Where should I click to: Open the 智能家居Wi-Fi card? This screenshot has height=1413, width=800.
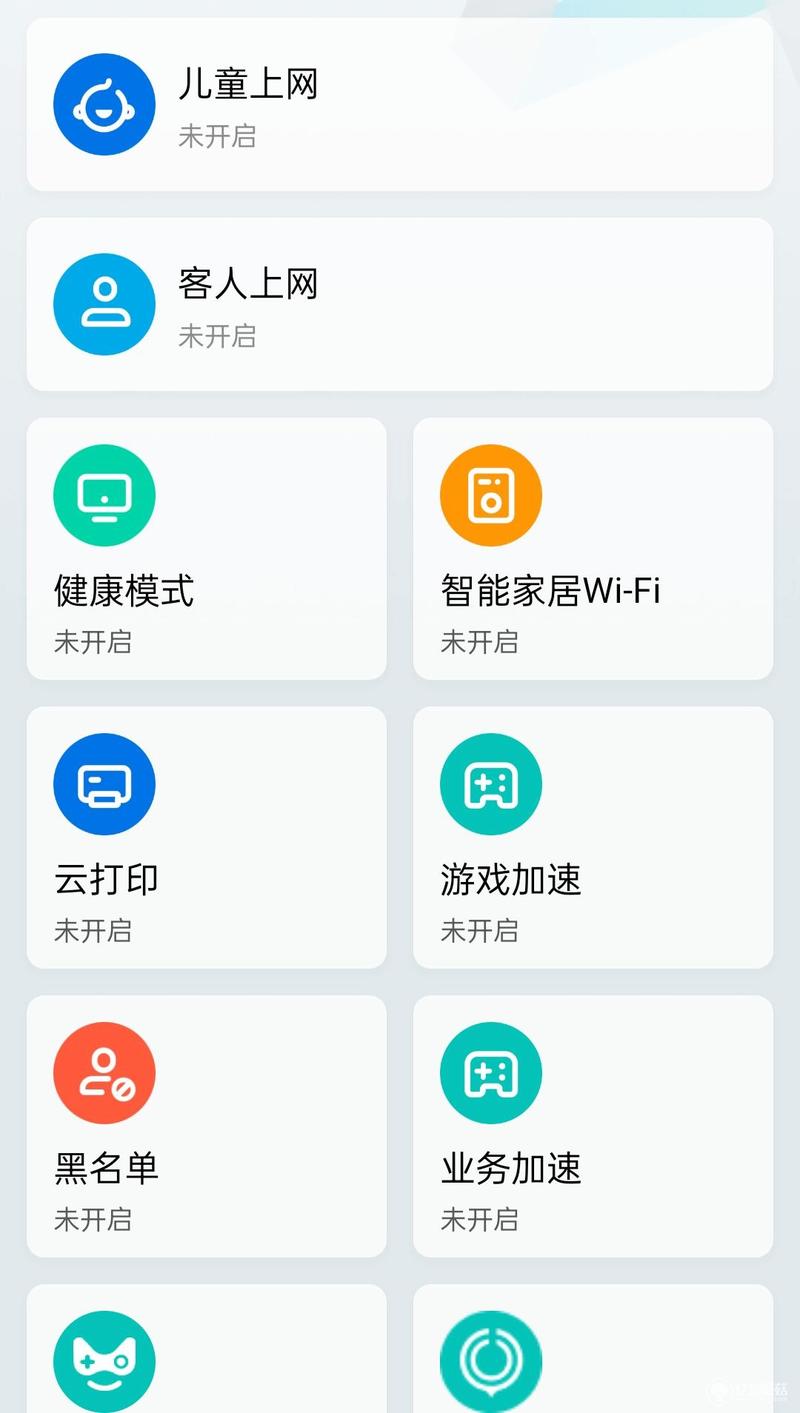(593, 549)
